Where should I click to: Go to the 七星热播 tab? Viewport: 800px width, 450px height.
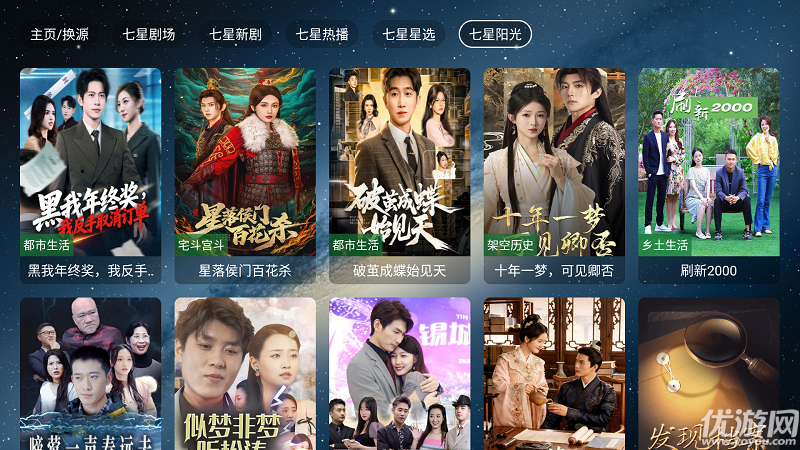click(322, 34)
